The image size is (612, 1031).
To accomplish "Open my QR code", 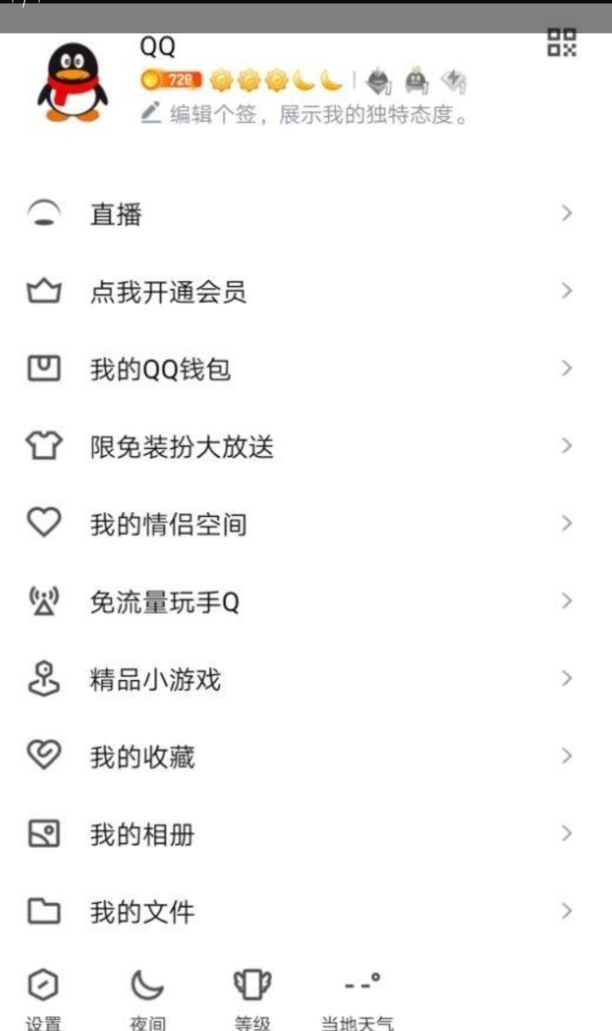I will 562,43.
